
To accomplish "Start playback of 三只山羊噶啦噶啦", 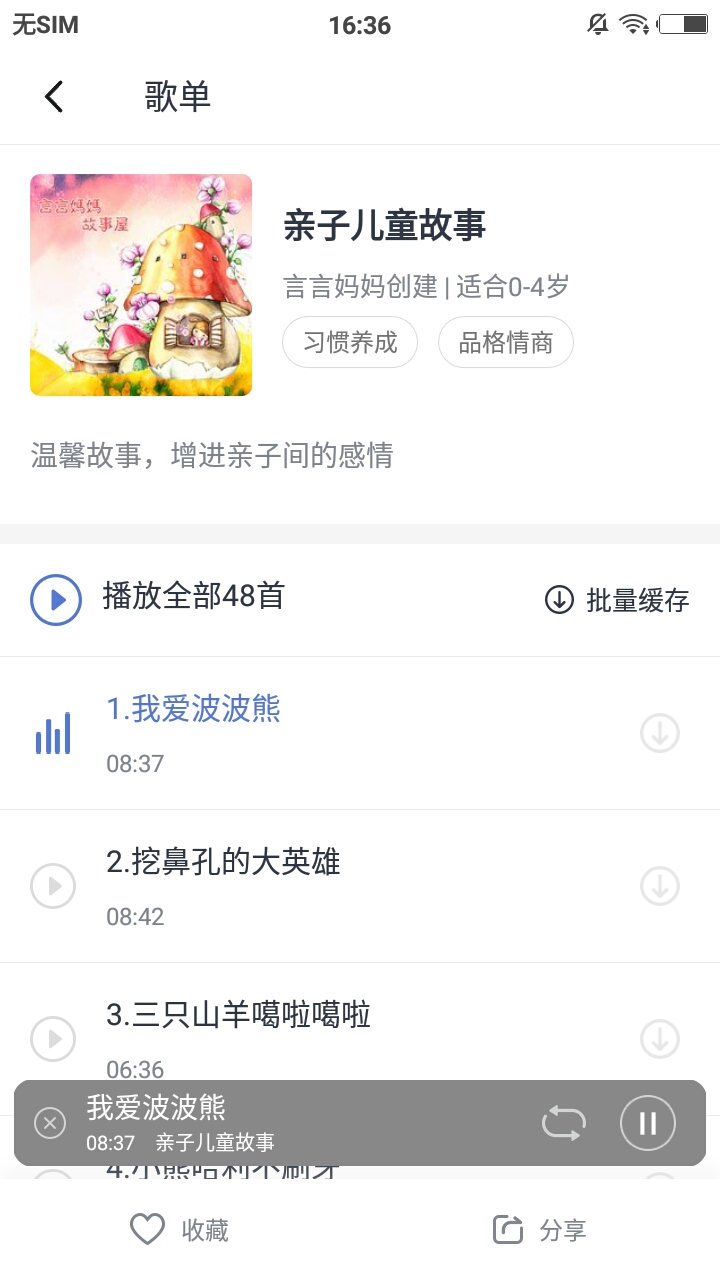I will coord(52,1038).
